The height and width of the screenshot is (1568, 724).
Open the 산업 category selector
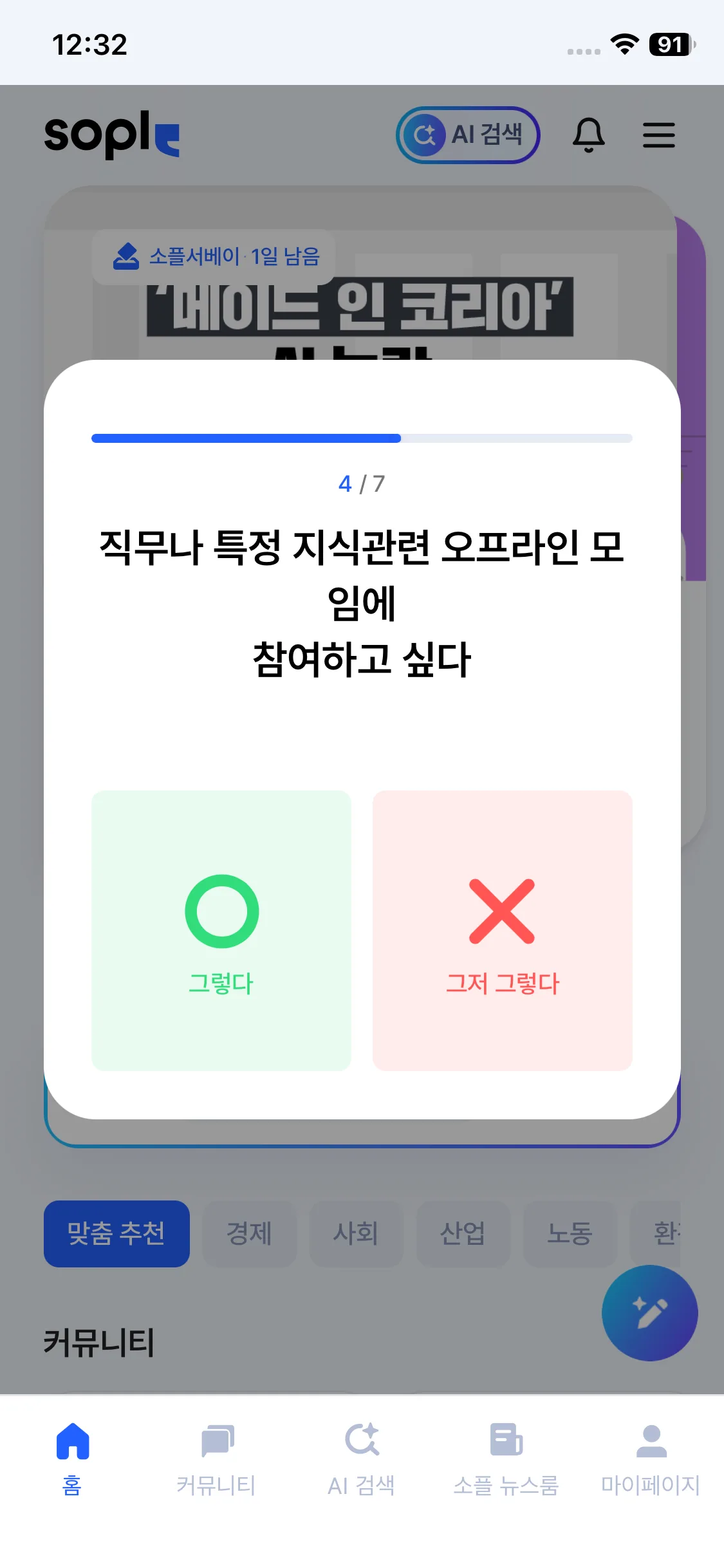pos(463,1234)
